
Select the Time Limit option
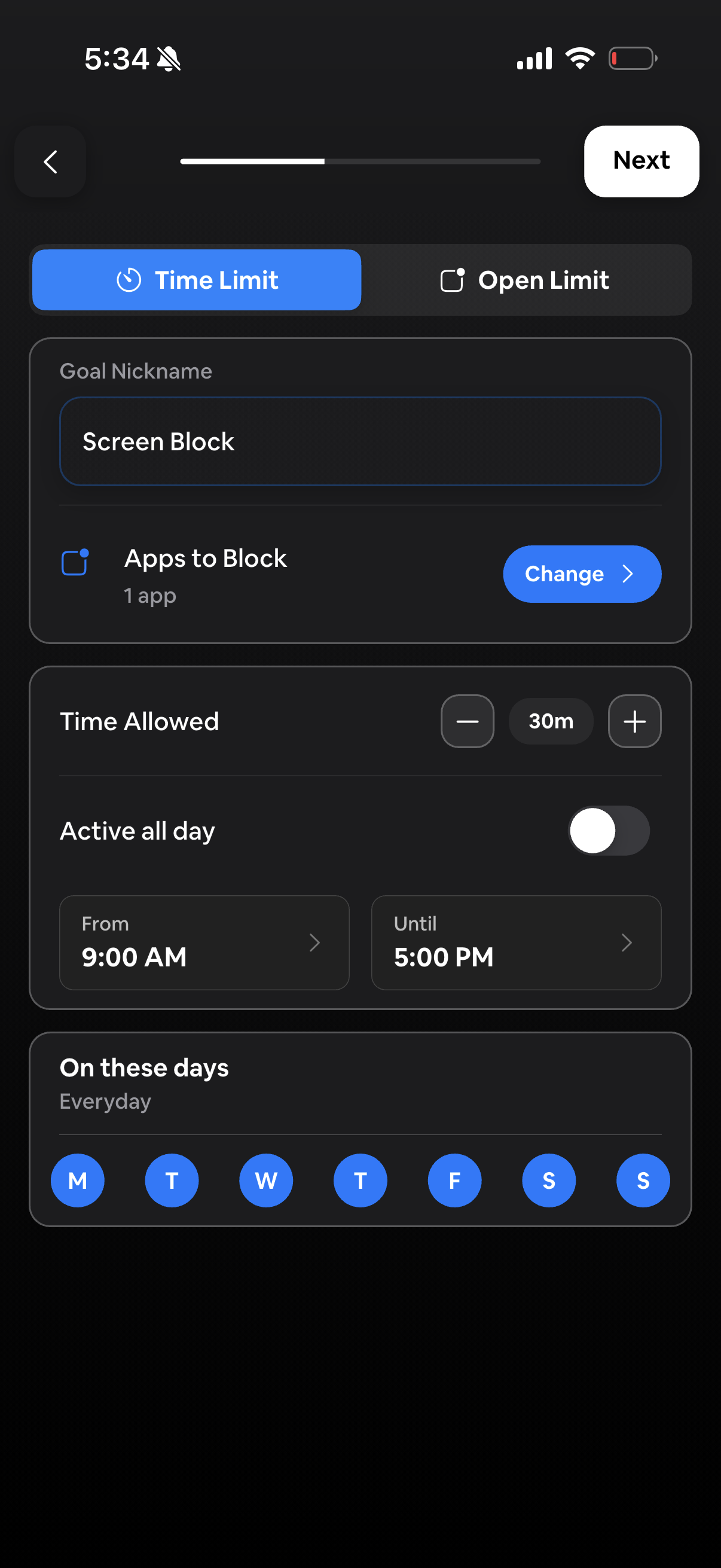coord(197,280)
